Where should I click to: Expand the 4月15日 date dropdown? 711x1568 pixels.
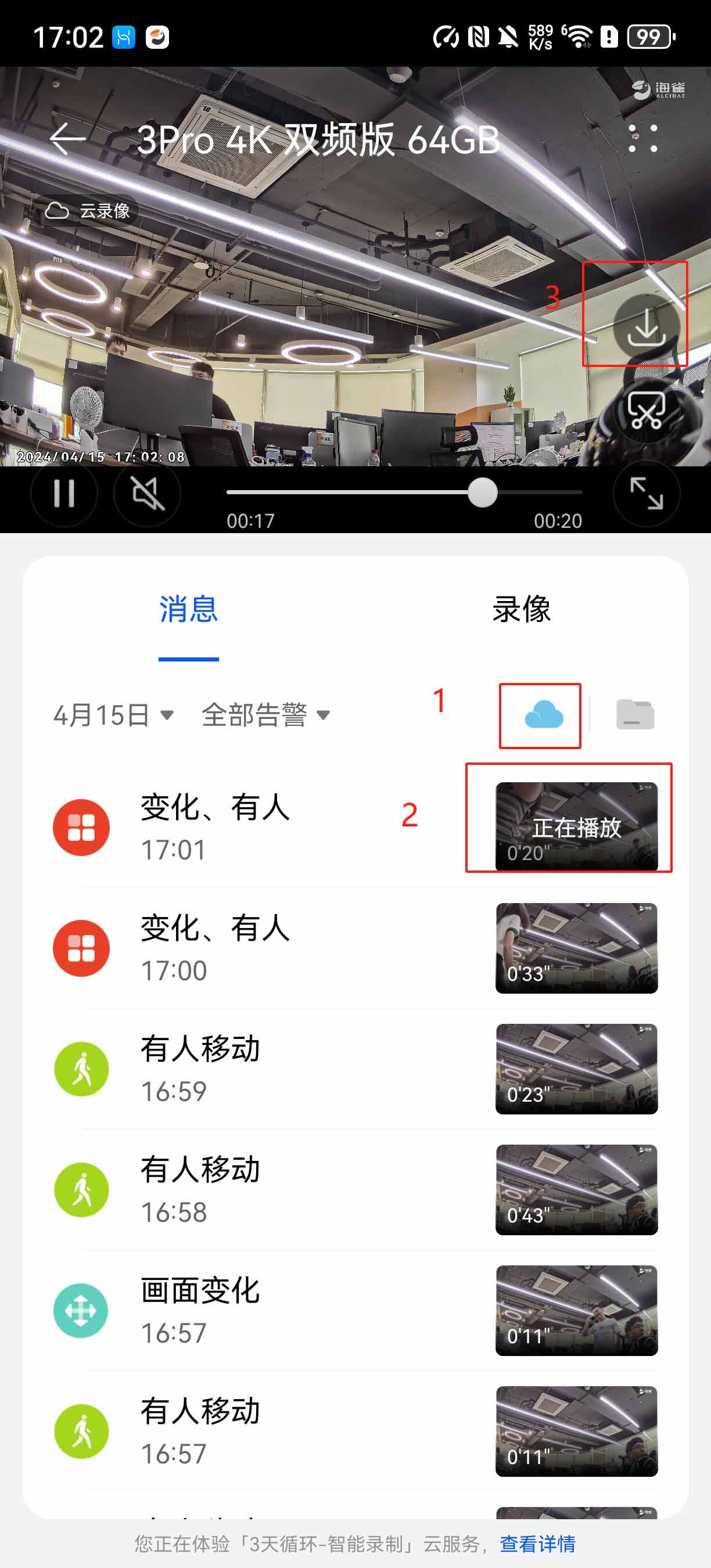coord(114,715)
